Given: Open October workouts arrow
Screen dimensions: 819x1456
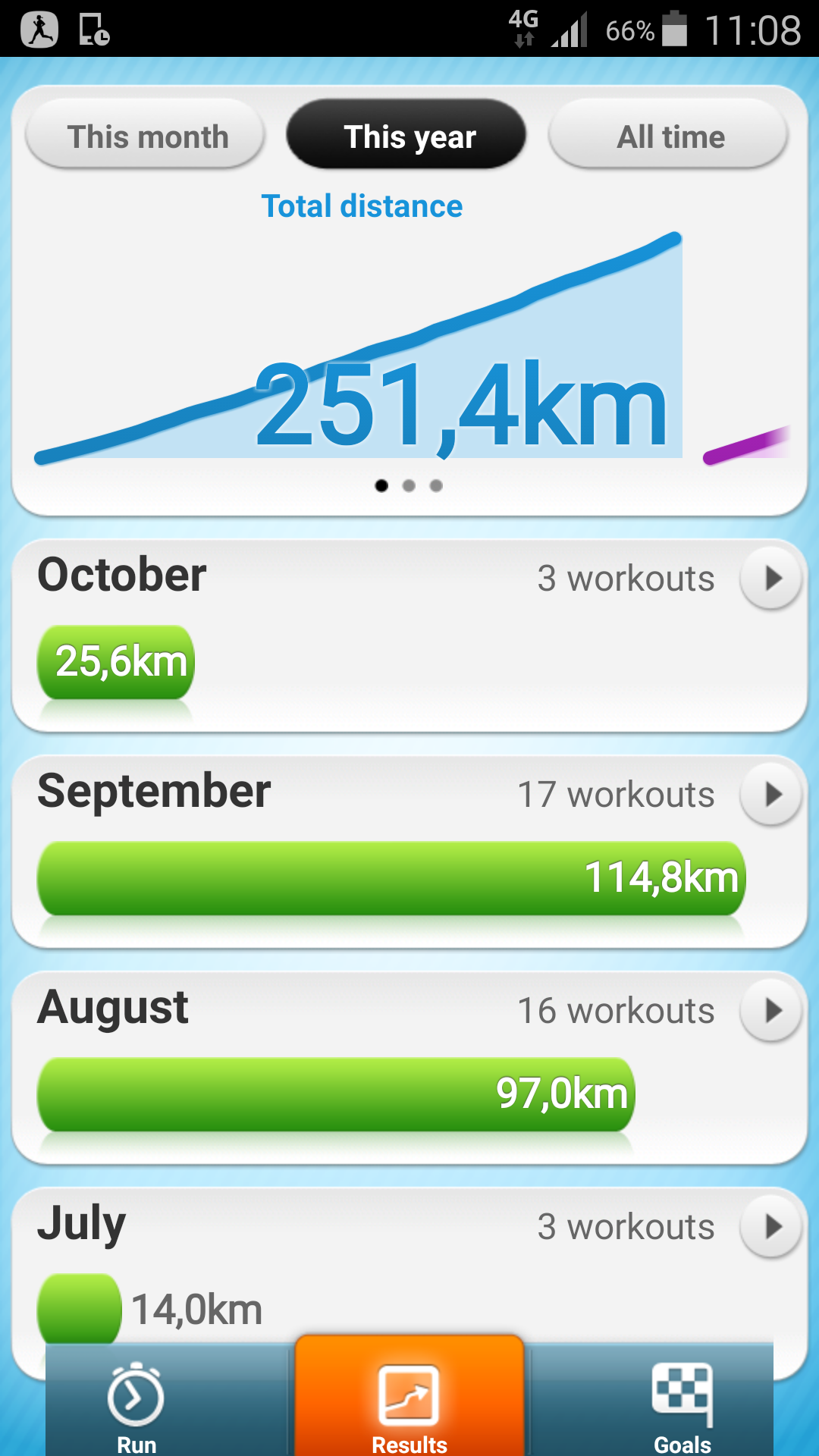Looking at the screenshot, I should point(770,578).
